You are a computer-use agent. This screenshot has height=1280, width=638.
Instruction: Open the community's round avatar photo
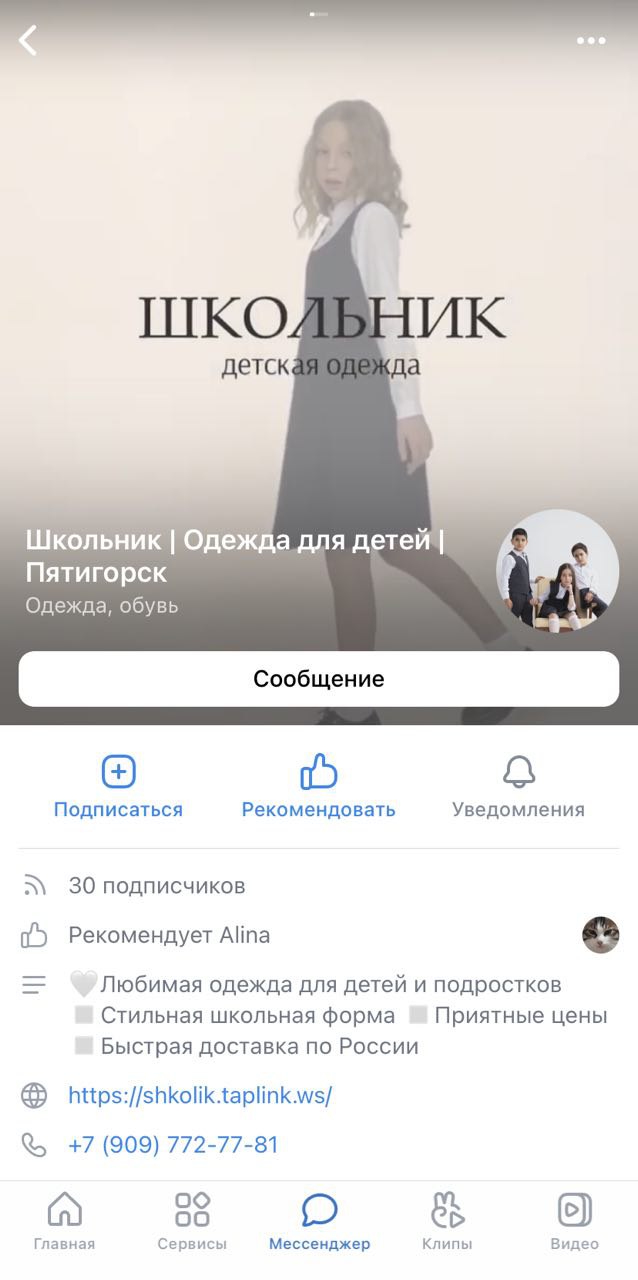[558, 570]
